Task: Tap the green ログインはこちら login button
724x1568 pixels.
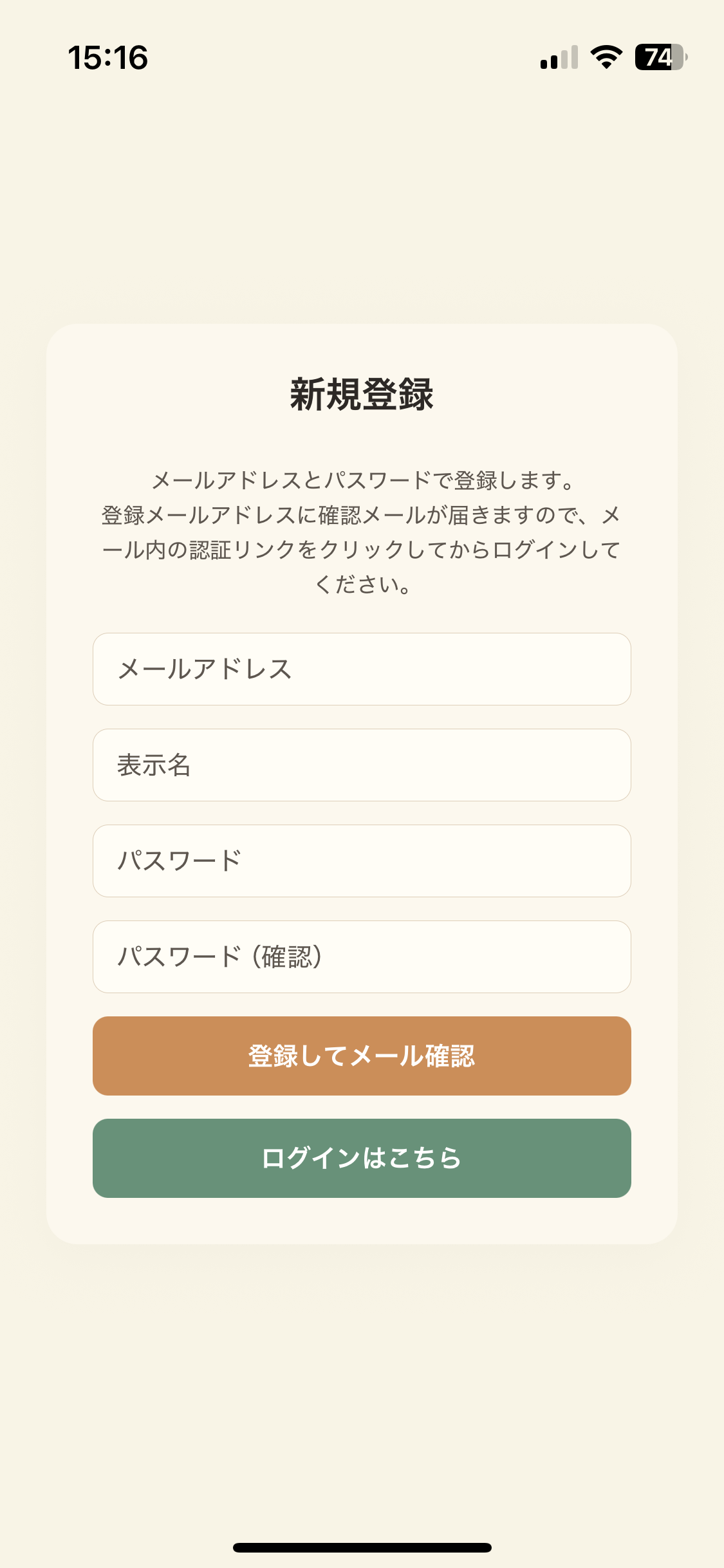Action: click(362, 1158)
